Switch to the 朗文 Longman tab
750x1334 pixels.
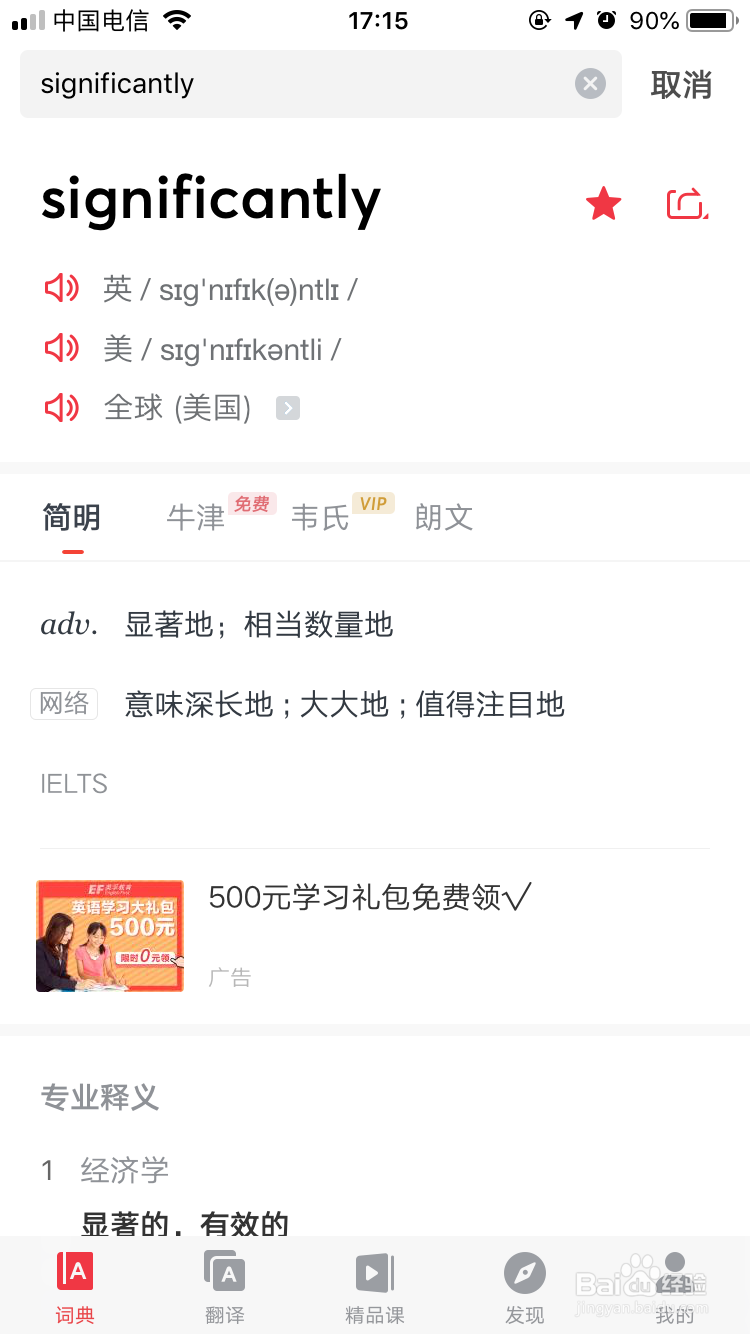coord(444,518)
